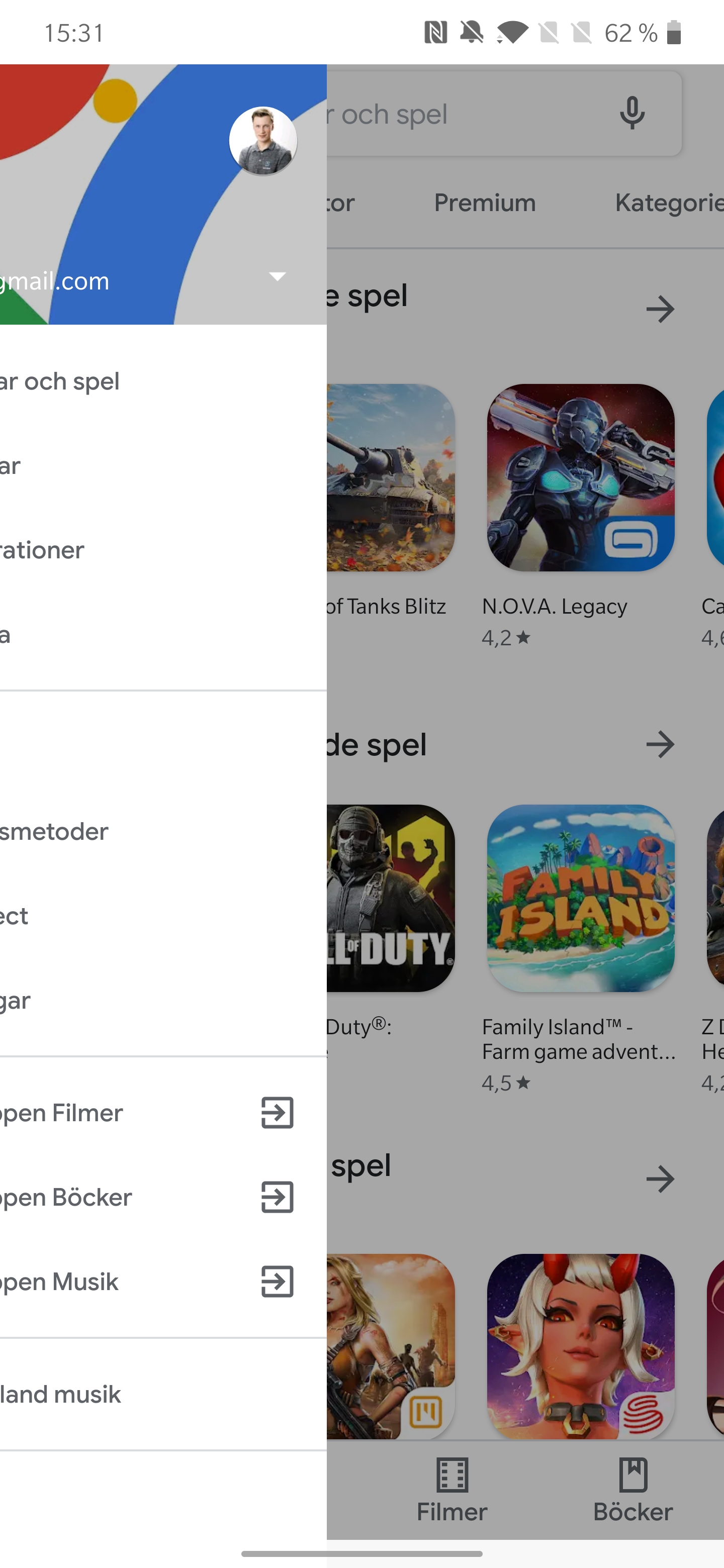724x1568 pixels.
Task: Open the drawer row ending in 'ect'
Action: [122, 916]
